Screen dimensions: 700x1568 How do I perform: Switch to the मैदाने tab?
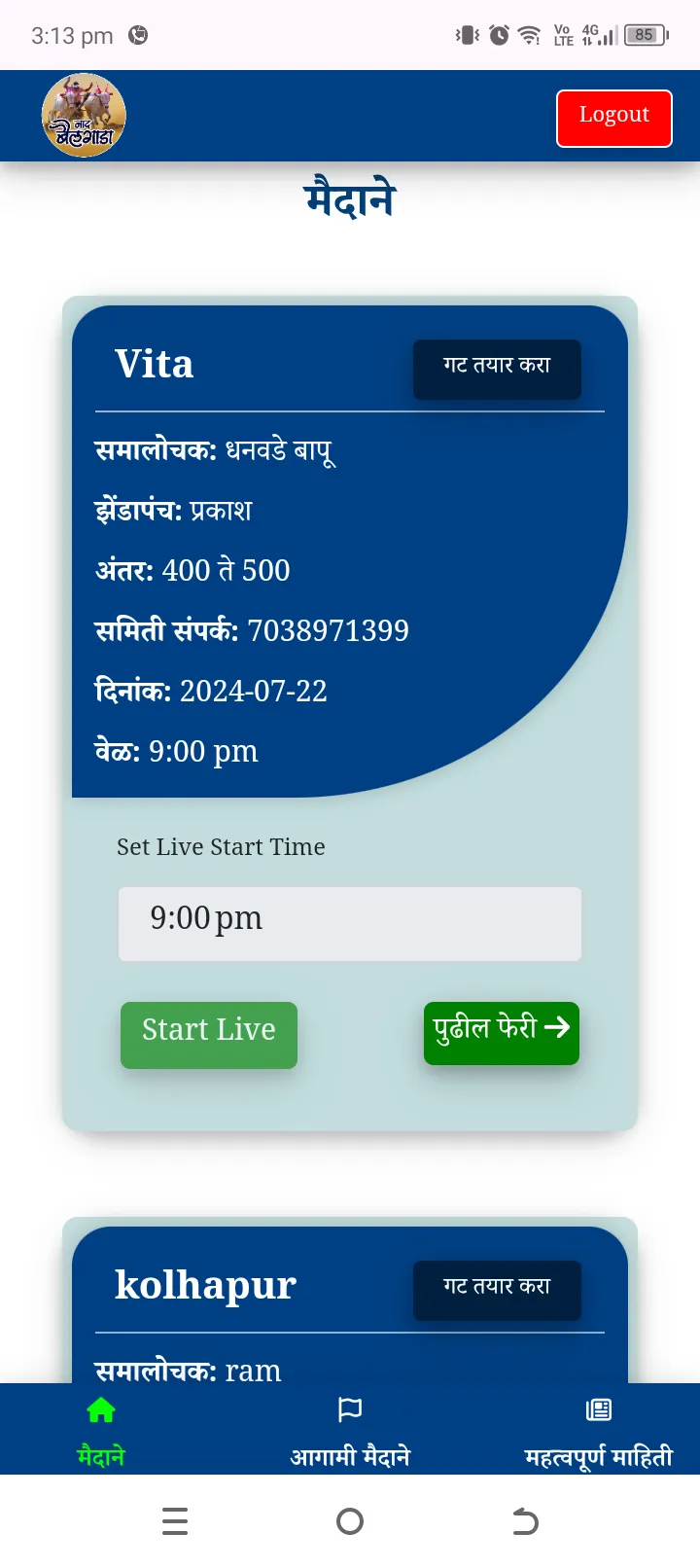[x=101, y=1430]
